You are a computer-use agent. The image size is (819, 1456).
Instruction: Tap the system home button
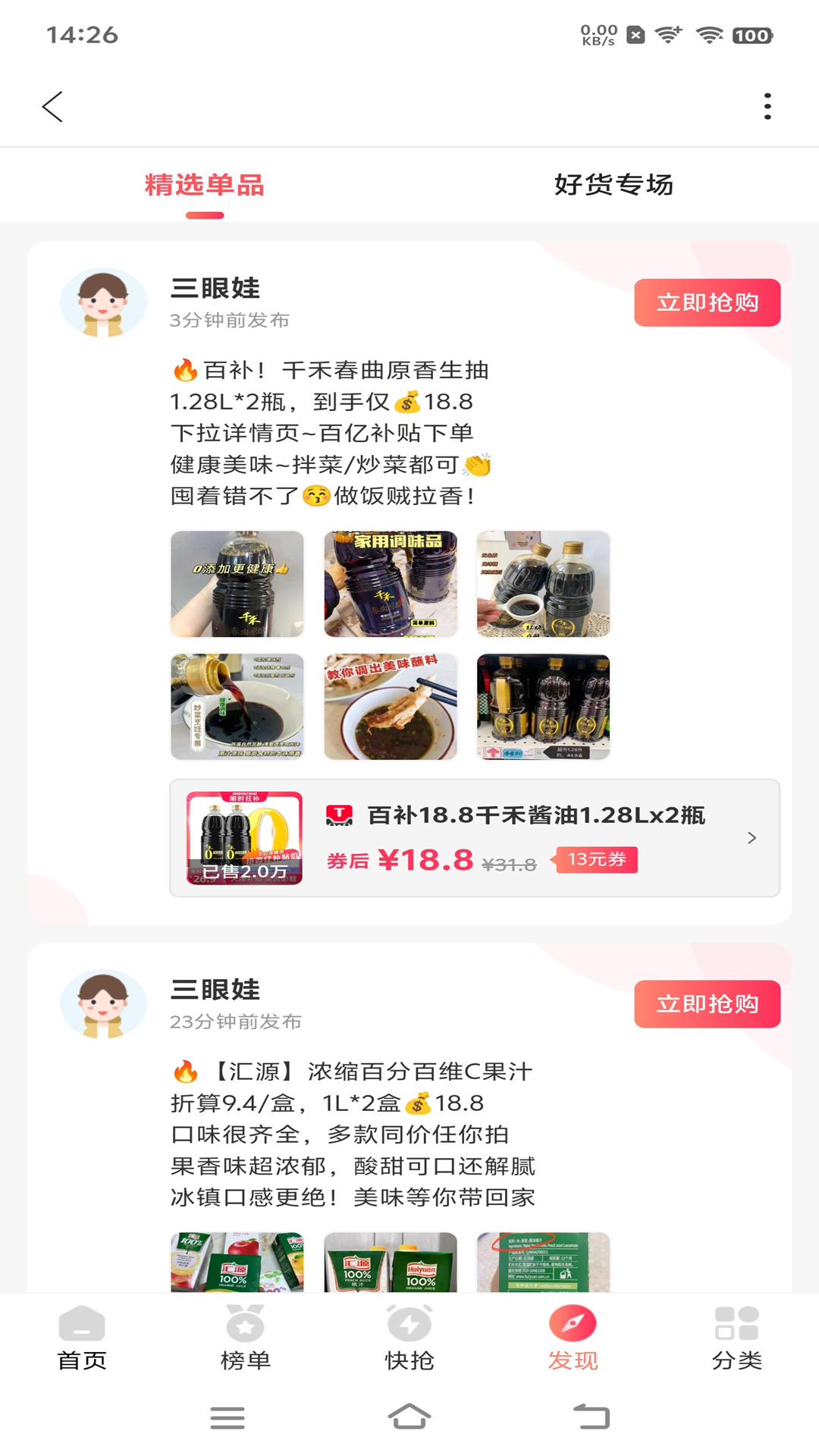(409, 1417)
